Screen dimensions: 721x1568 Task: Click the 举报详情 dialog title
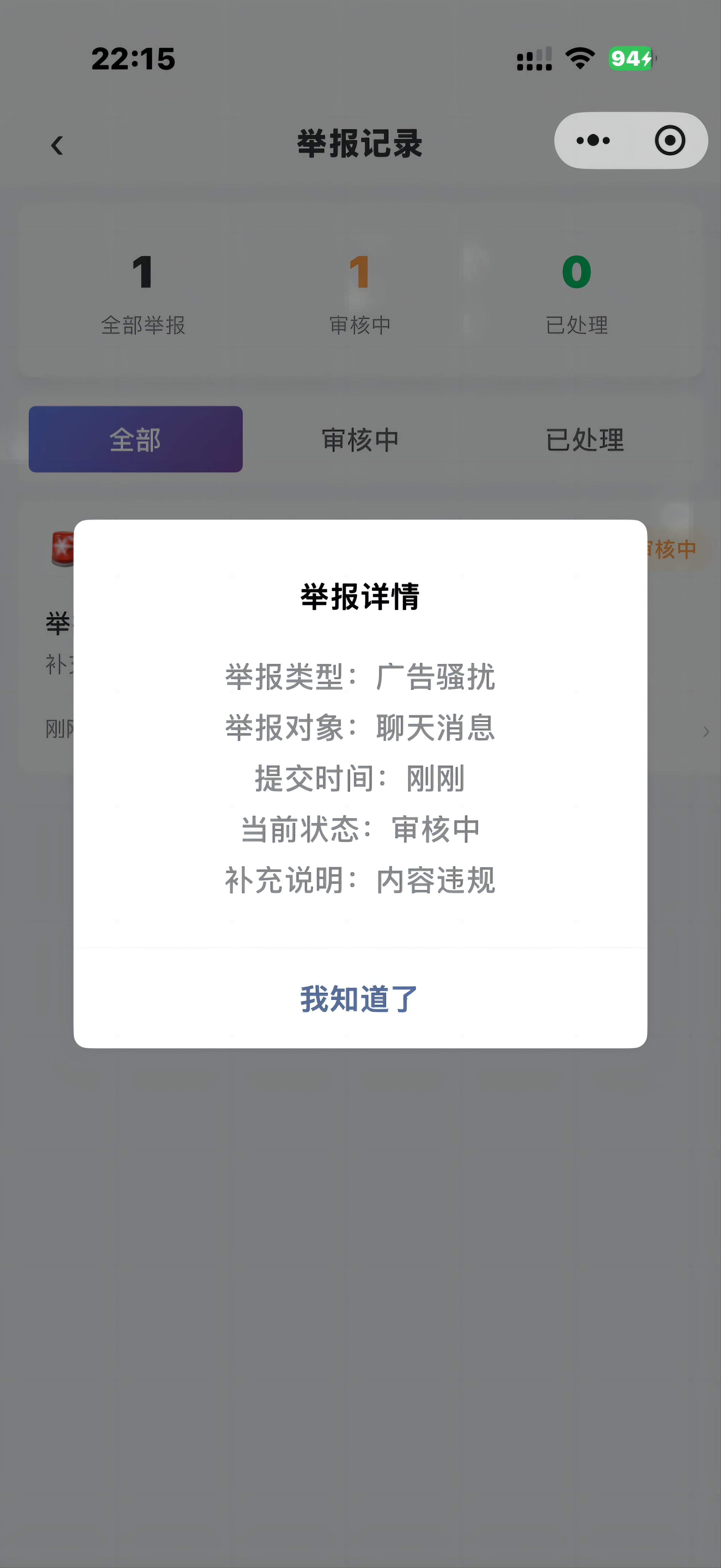tap(360, 595)
